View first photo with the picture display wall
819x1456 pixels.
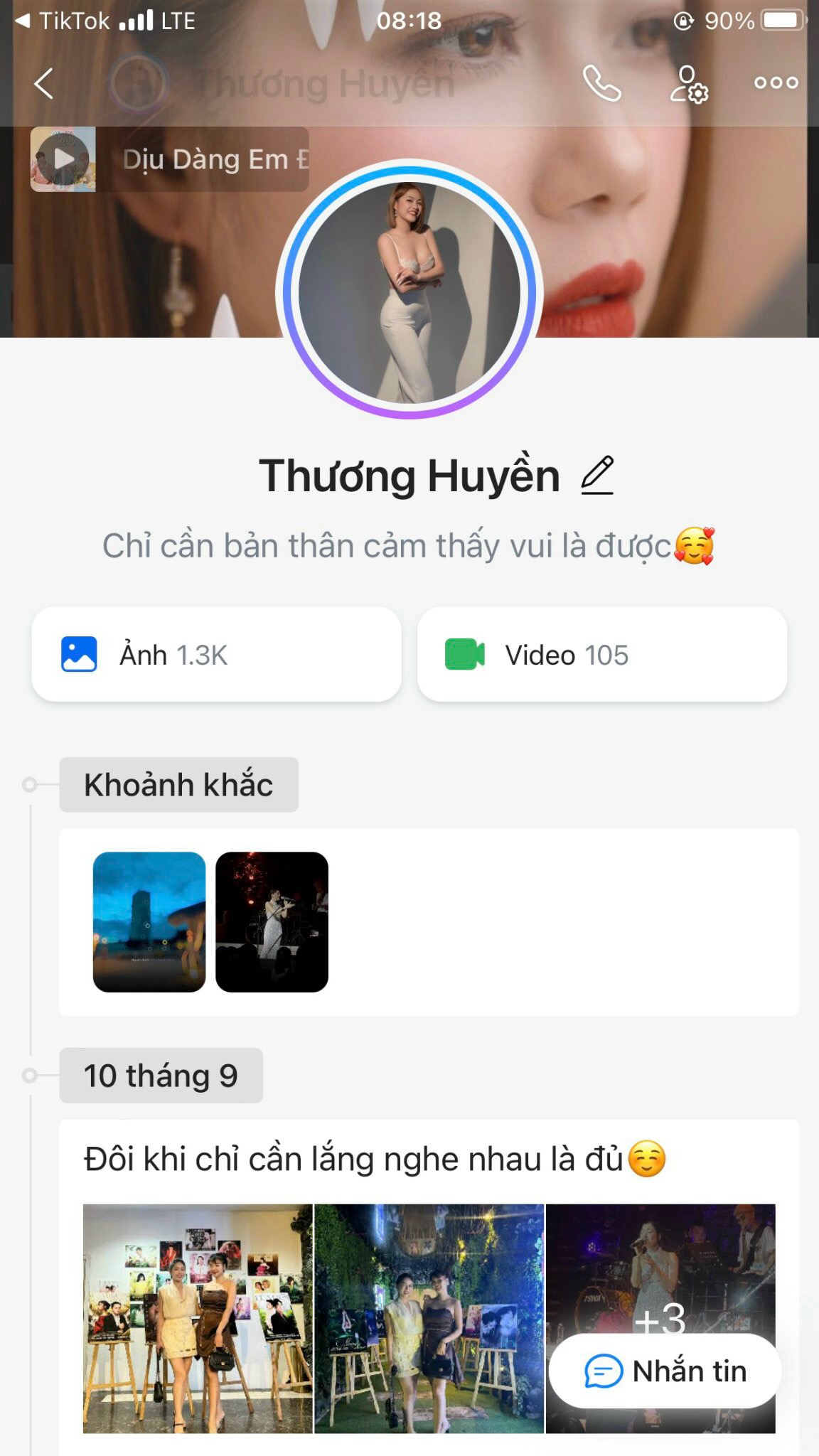tap(198, 1318)
